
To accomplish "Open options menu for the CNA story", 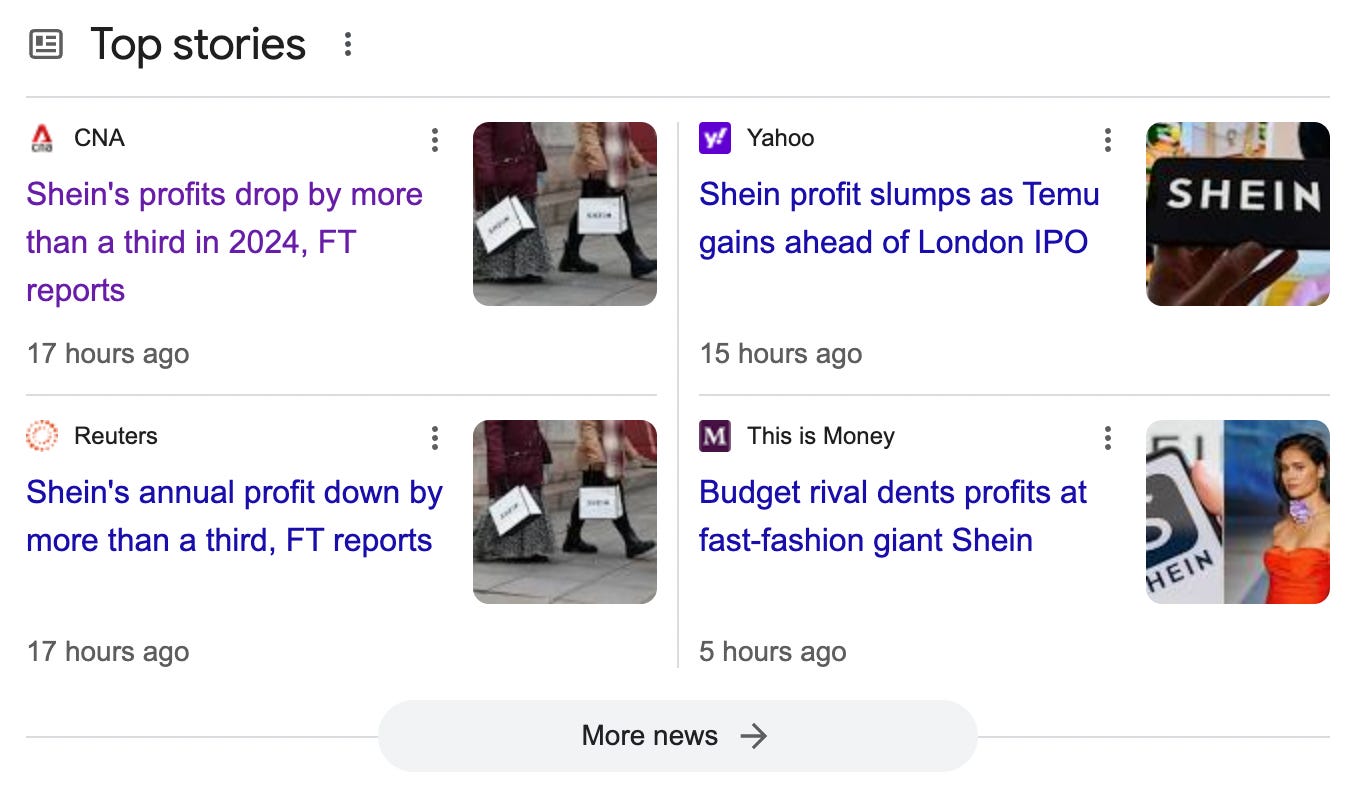I will [434, 140].
